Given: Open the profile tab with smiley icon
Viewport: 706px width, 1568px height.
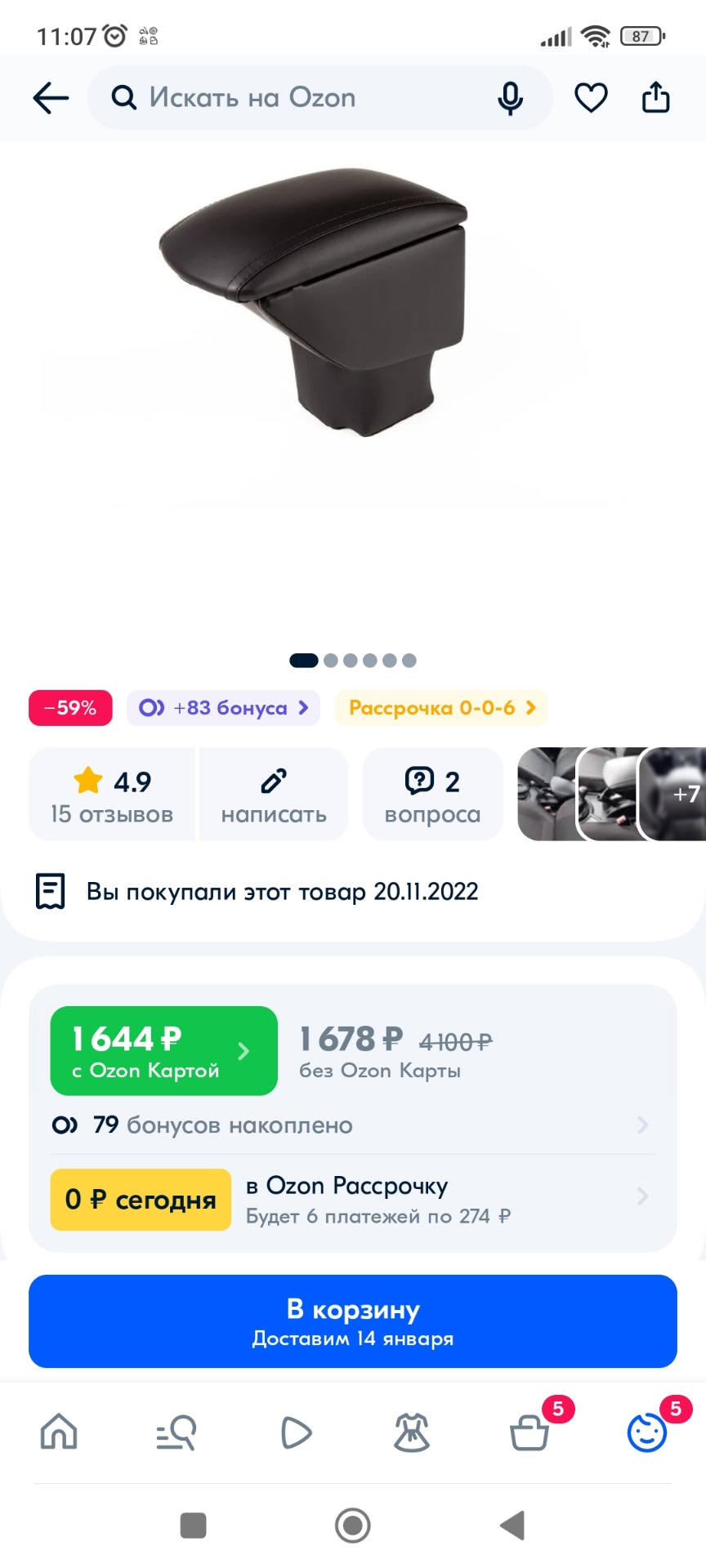Looking at the screenshot, I should (x=647, y=1432).
